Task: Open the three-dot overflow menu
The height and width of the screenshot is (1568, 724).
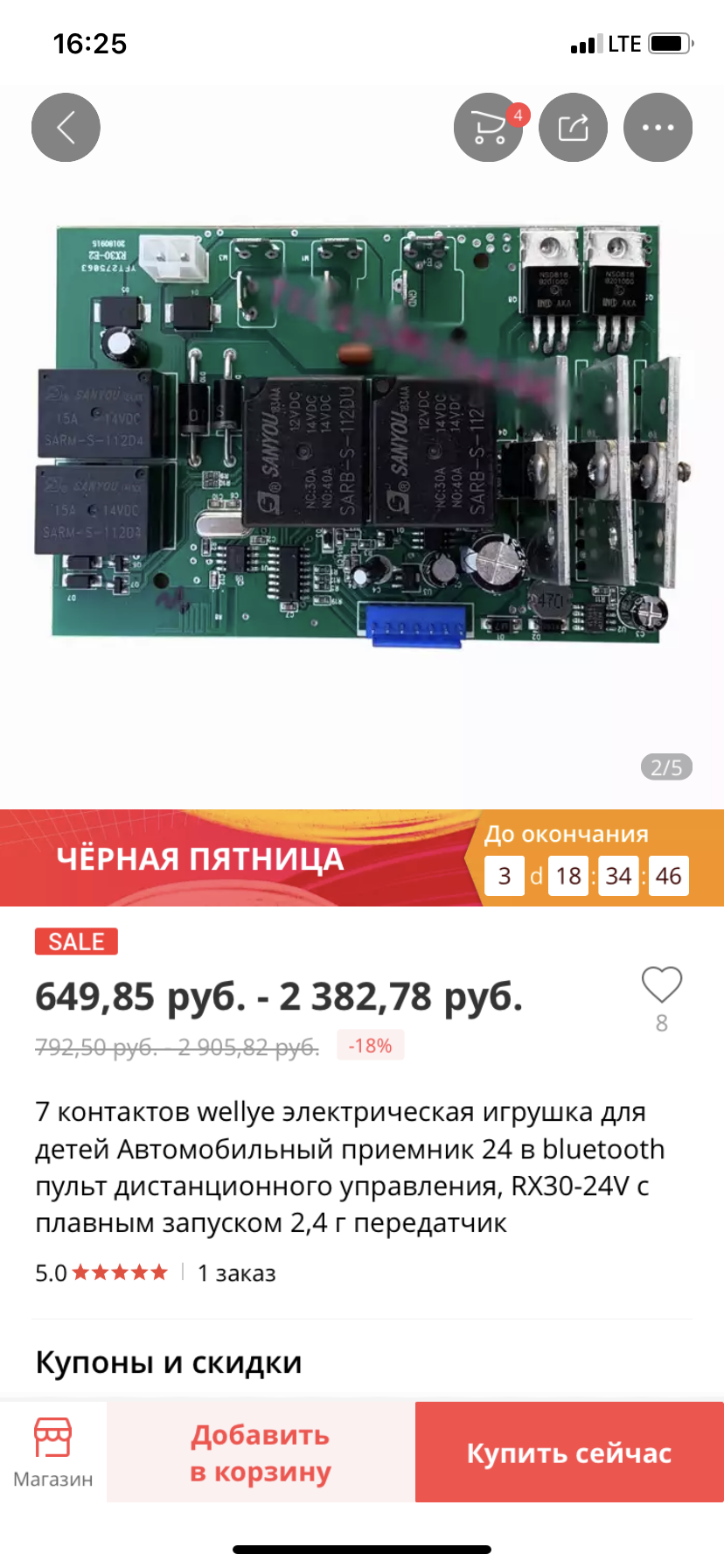Action: tap(658, 128)
